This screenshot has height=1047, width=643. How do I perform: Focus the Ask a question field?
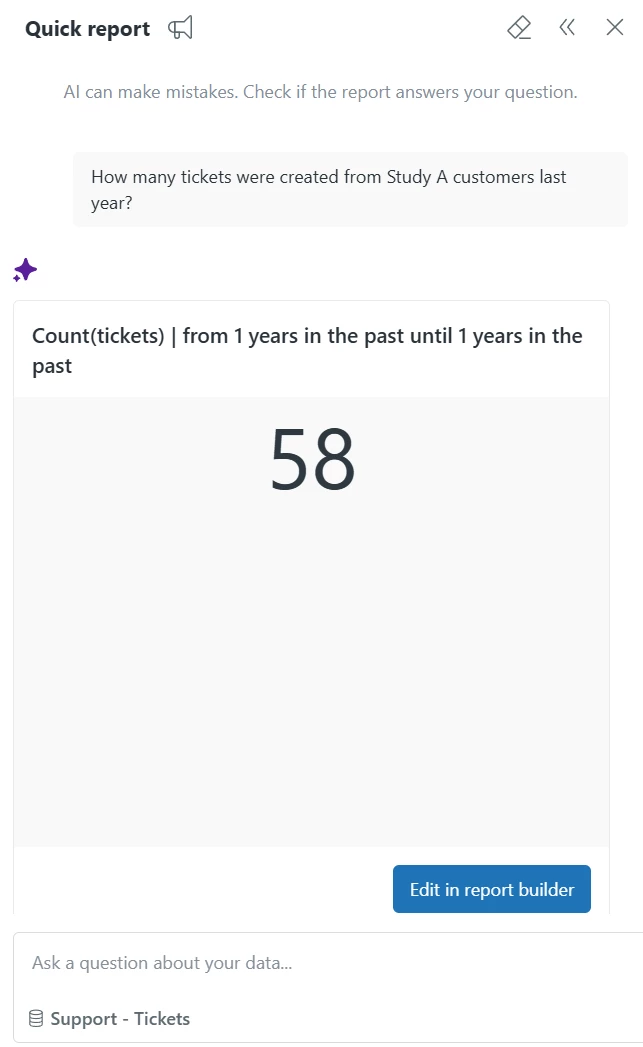[328, 963]
